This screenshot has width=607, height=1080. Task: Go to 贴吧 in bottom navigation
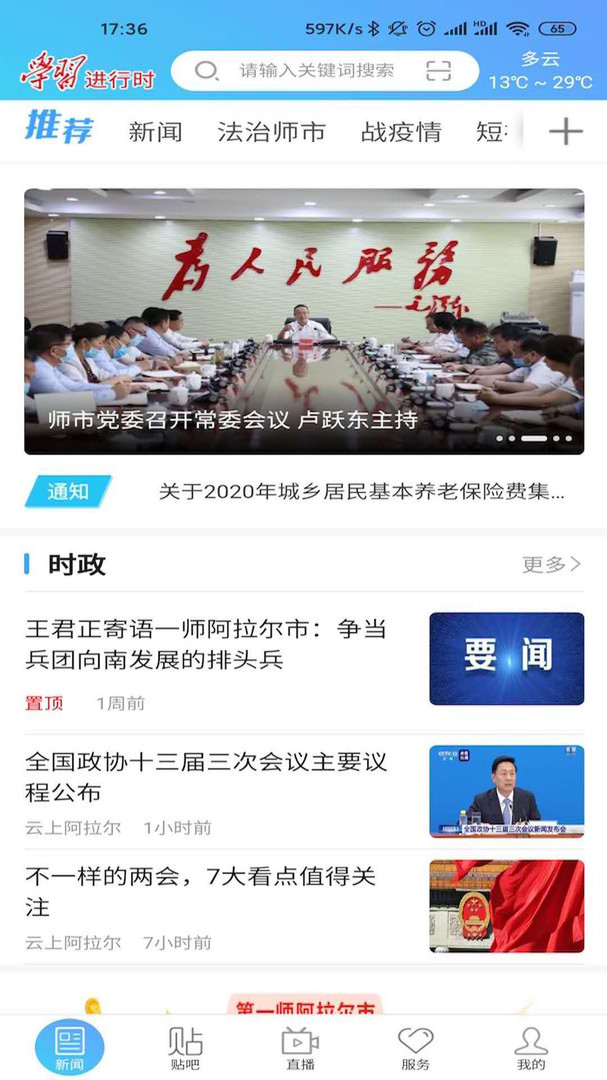[x=185, y=1048]
